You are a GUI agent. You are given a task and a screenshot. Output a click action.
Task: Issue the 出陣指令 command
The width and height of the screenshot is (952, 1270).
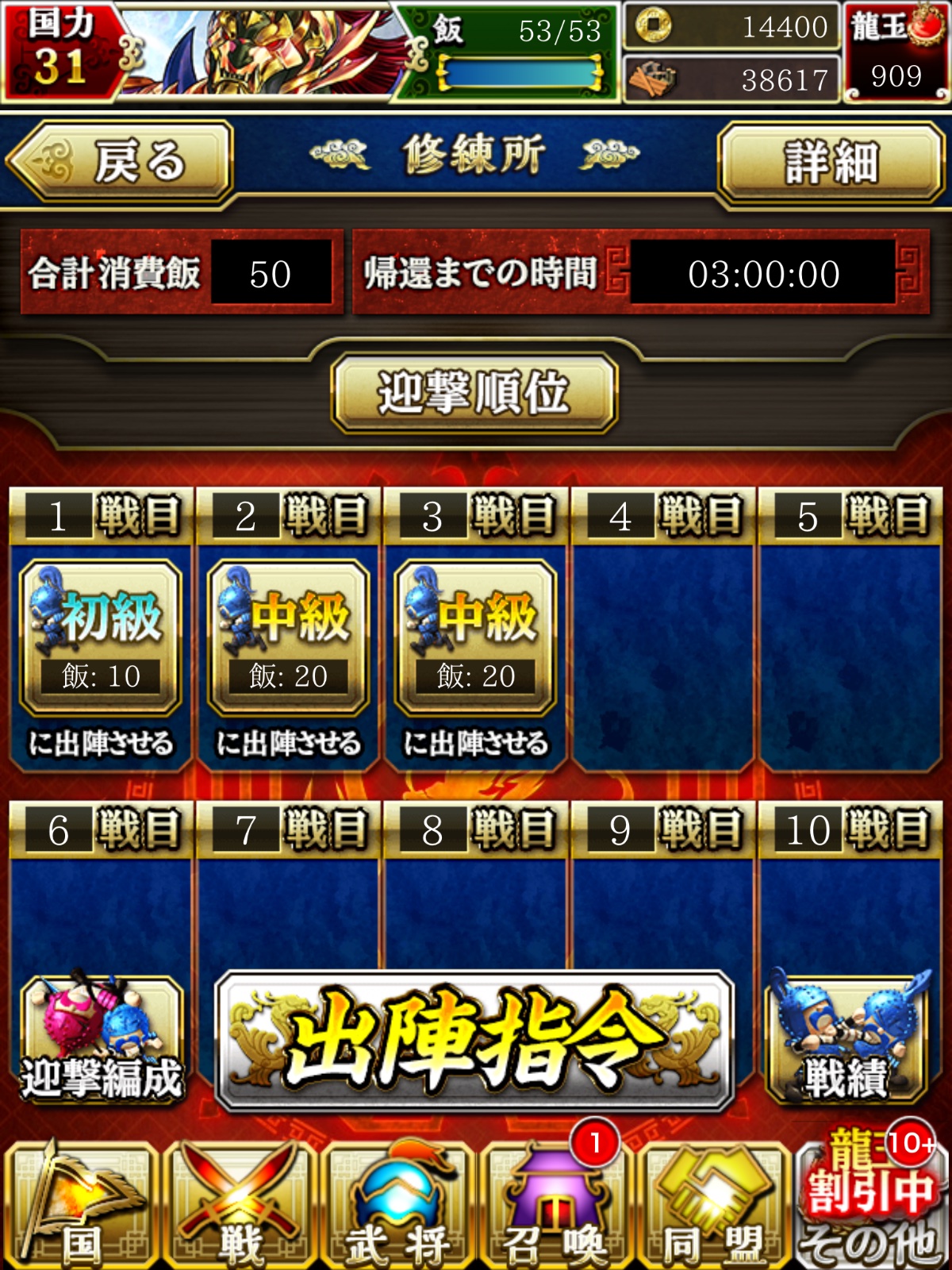point(475,1041)
